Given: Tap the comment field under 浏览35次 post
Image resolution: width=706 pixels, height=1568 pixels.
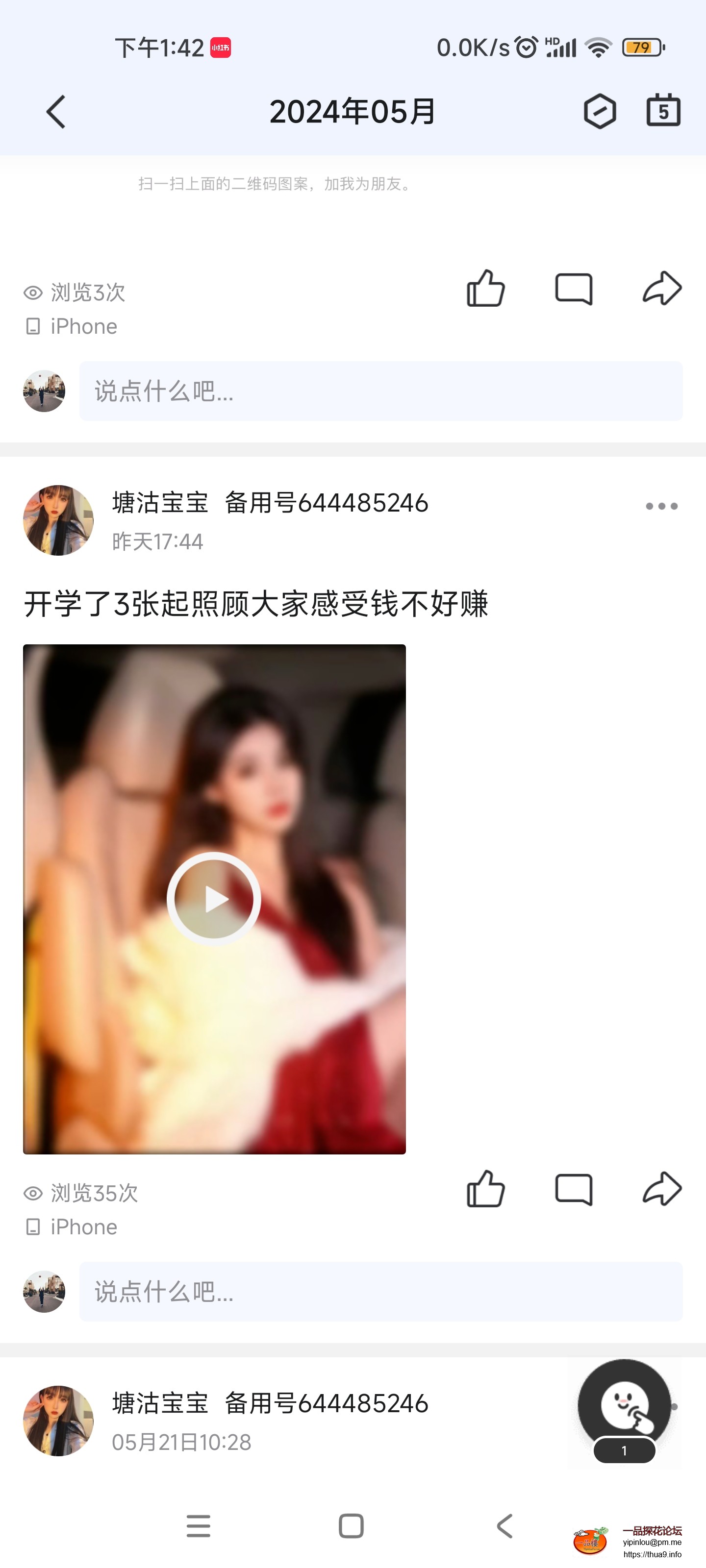Looking at the screenshot, I should tap(381, 1291).
